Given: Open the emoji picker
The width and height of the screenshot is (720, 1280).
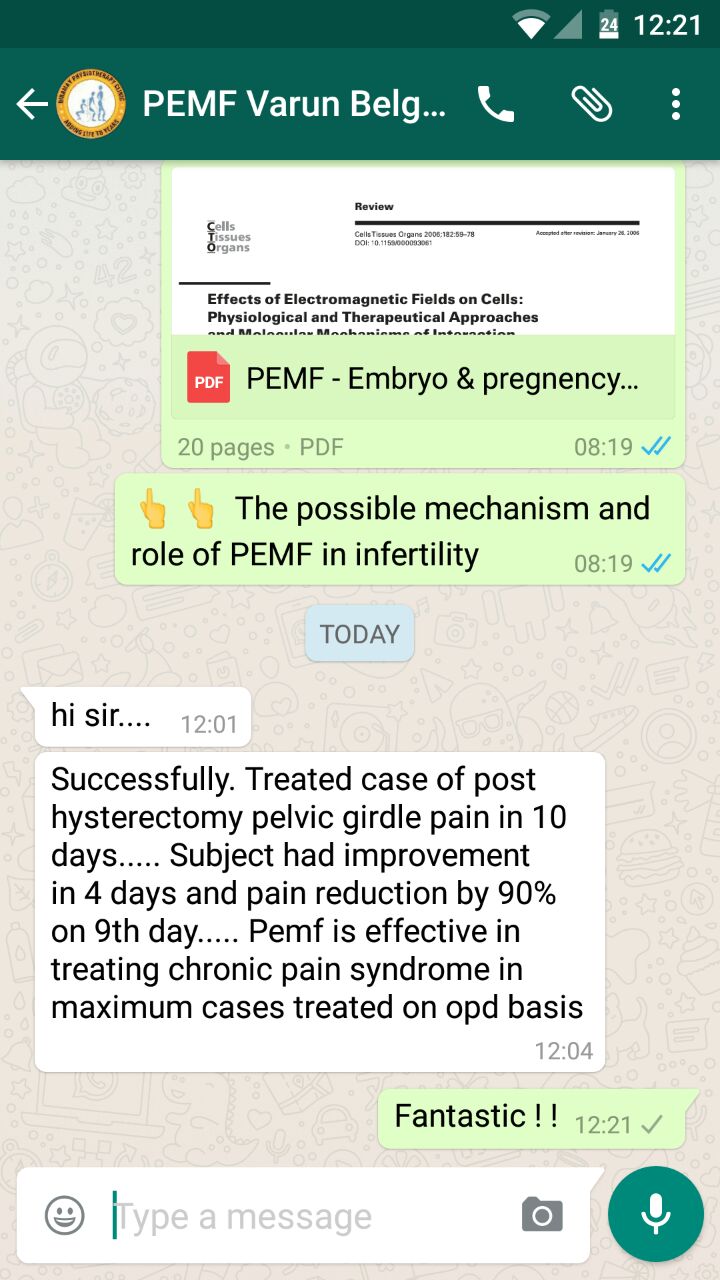Looking at the screenshot, I should (65, 1215).
